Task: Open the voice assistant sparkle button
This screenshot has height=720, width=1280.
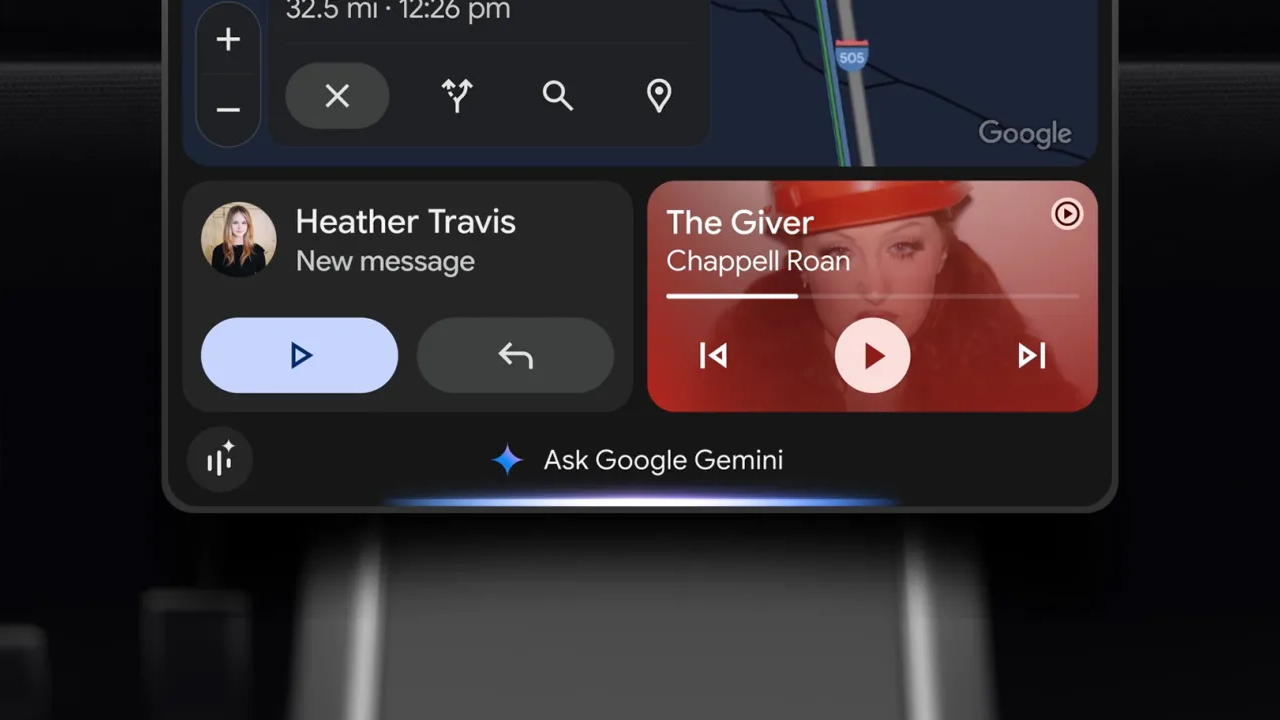Action: point(220,460)
